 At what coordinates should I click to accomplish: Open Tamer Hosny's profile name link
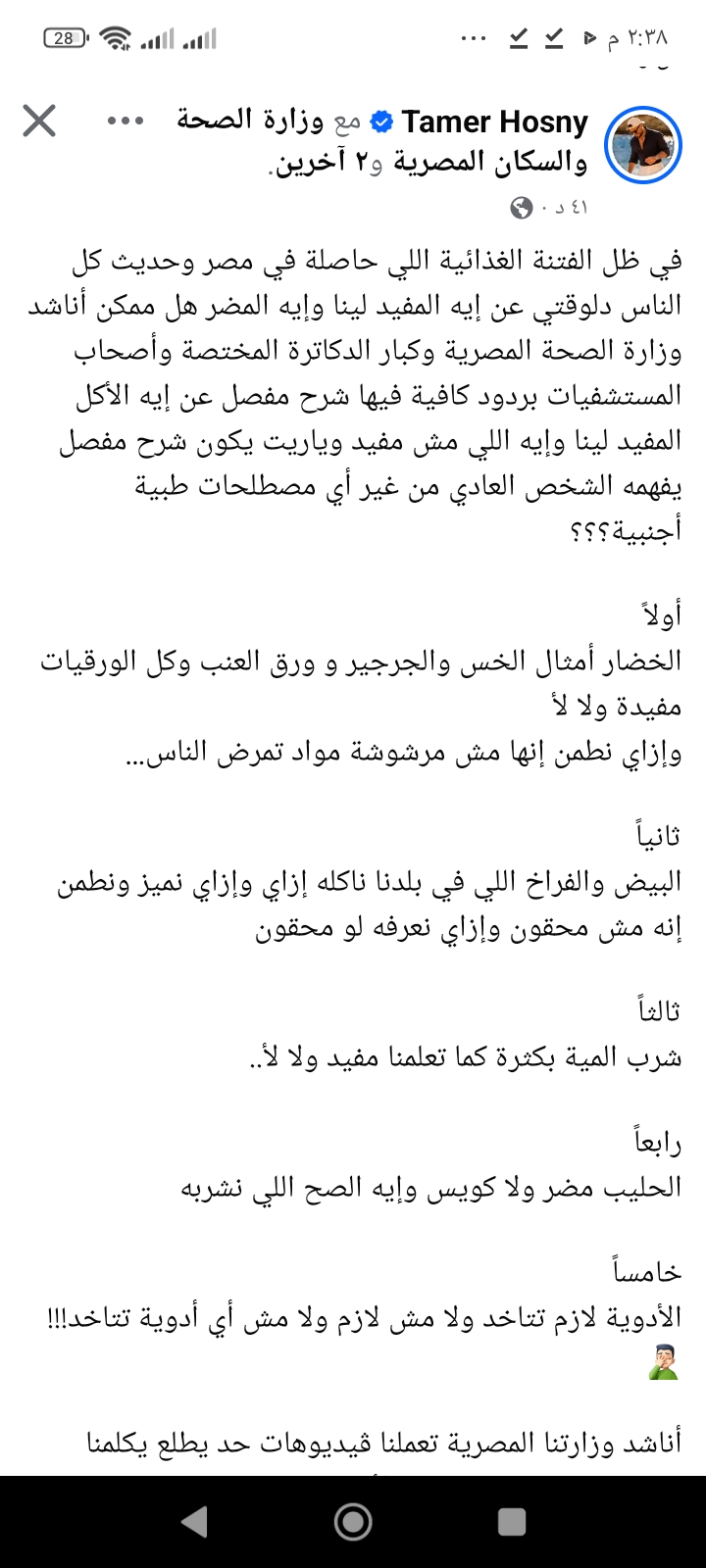(x=495, y=122)
